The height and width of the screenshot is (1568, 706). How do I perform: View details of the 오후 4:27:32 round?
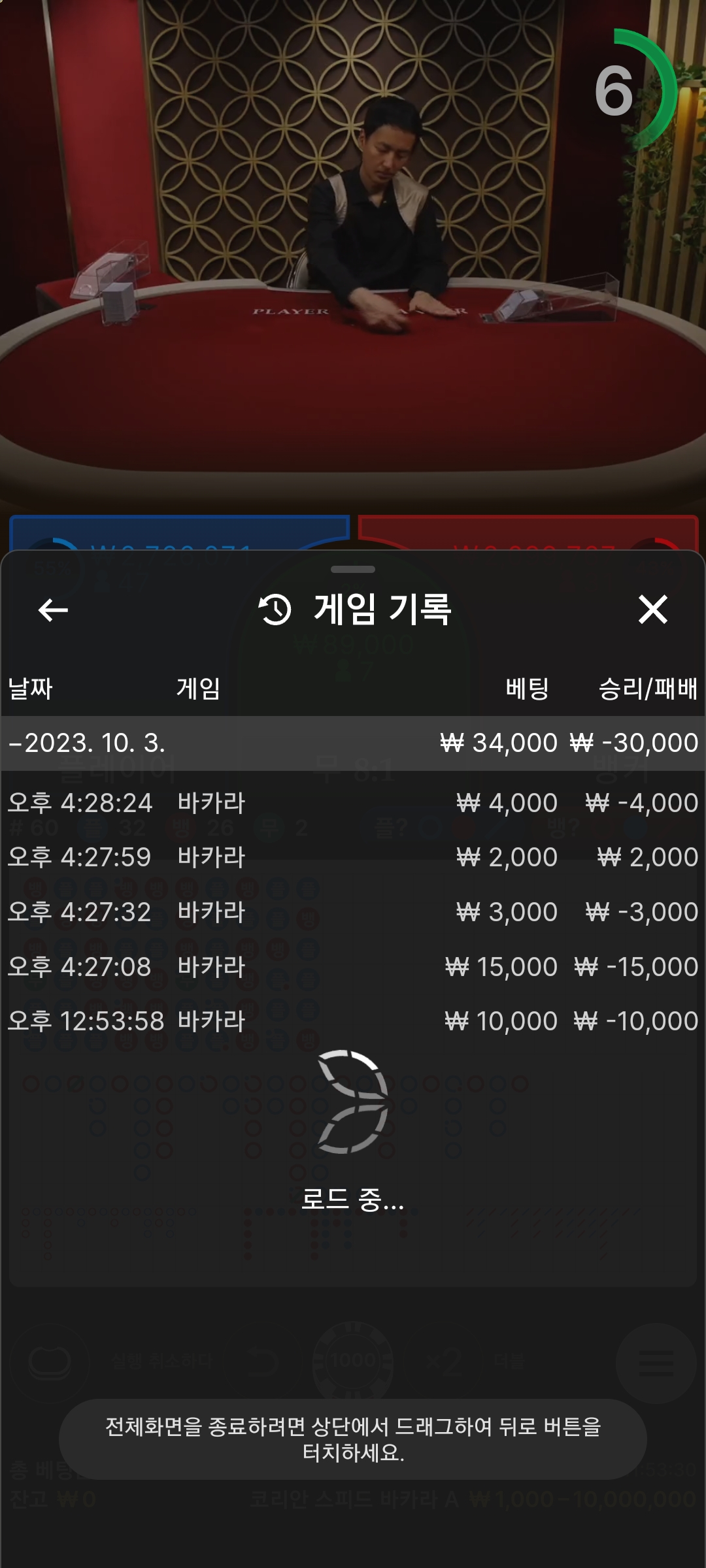point(353,912)
